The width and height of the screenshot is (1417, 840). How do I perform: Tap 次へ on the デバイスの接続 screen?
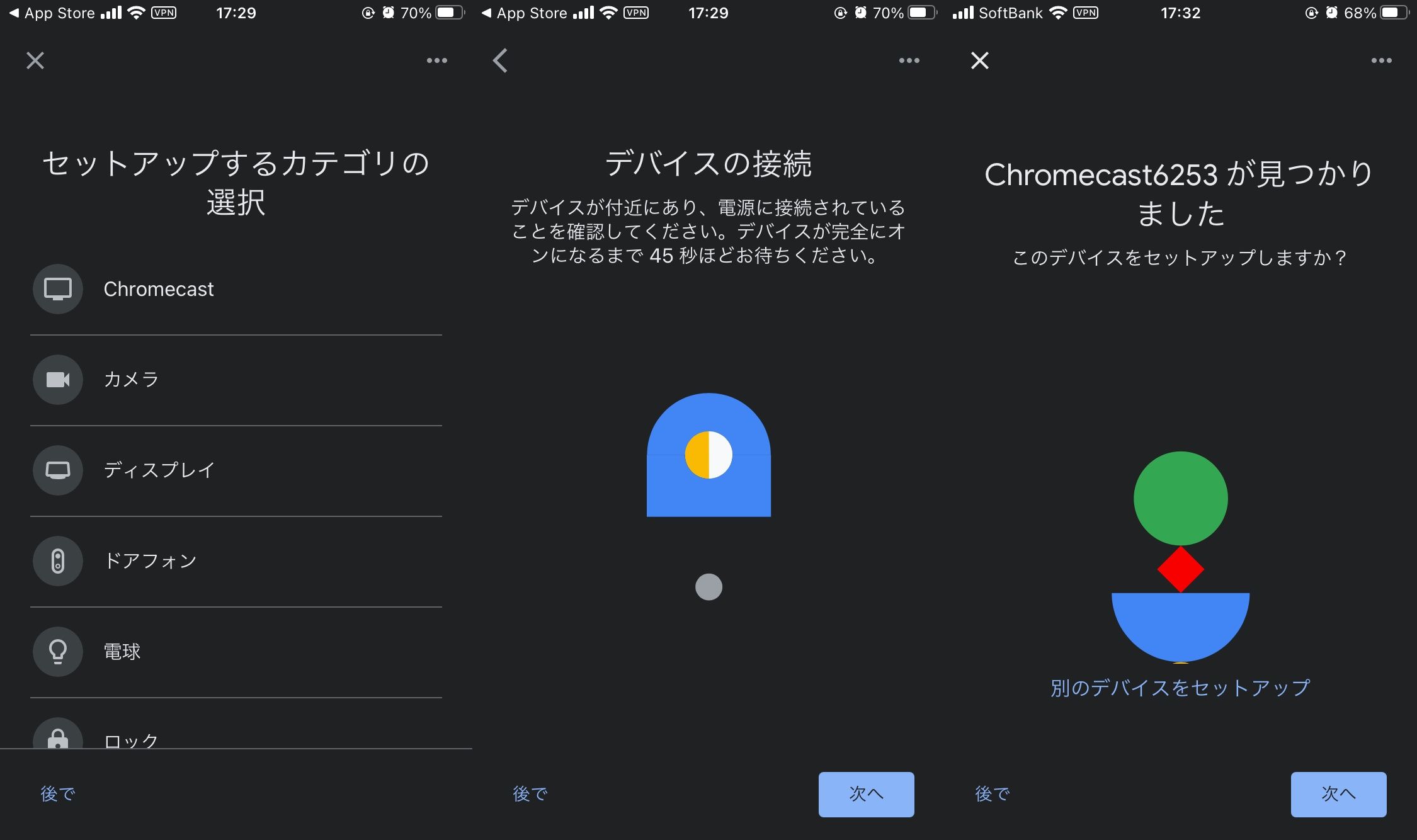click(x=866, y=794)
